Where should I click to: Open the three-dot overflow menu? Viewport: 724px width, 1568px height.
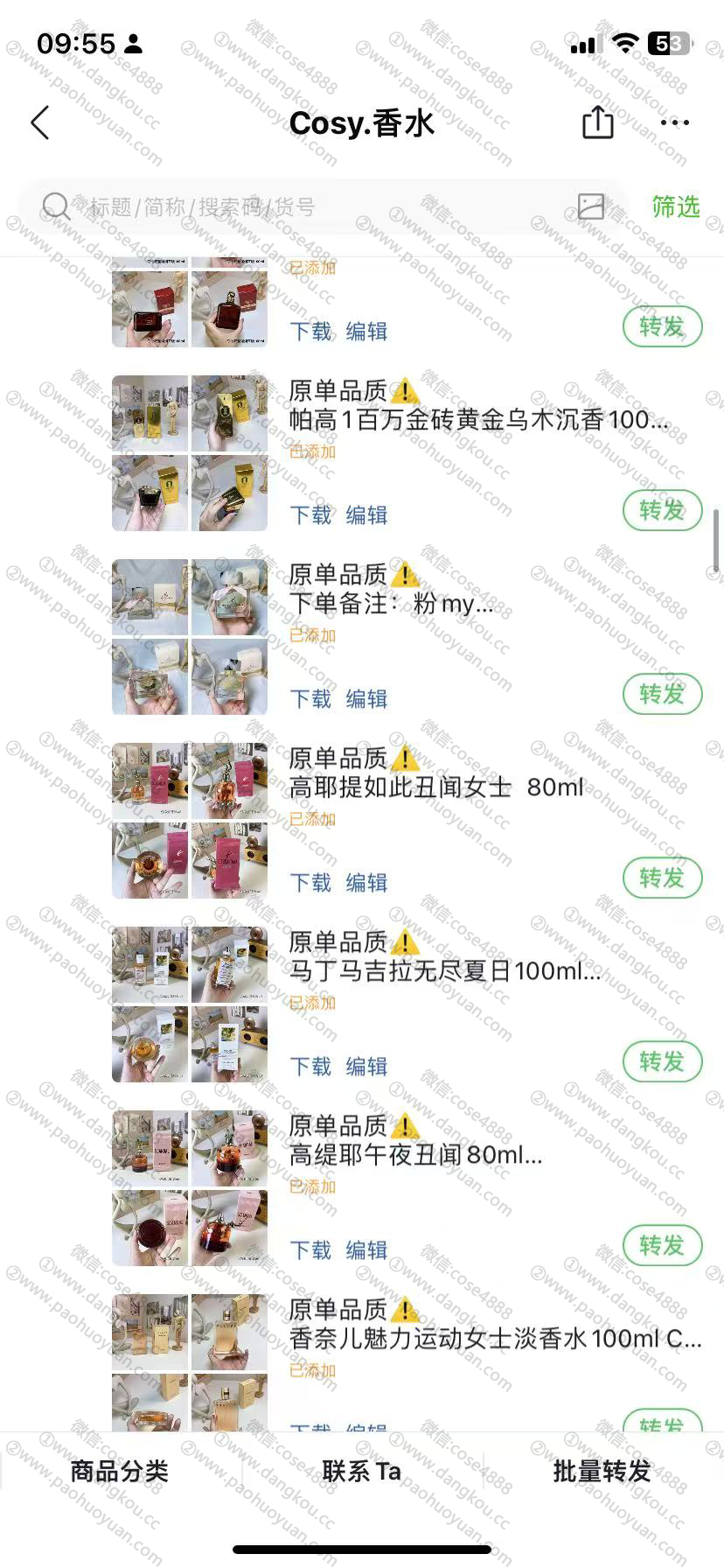675,122
